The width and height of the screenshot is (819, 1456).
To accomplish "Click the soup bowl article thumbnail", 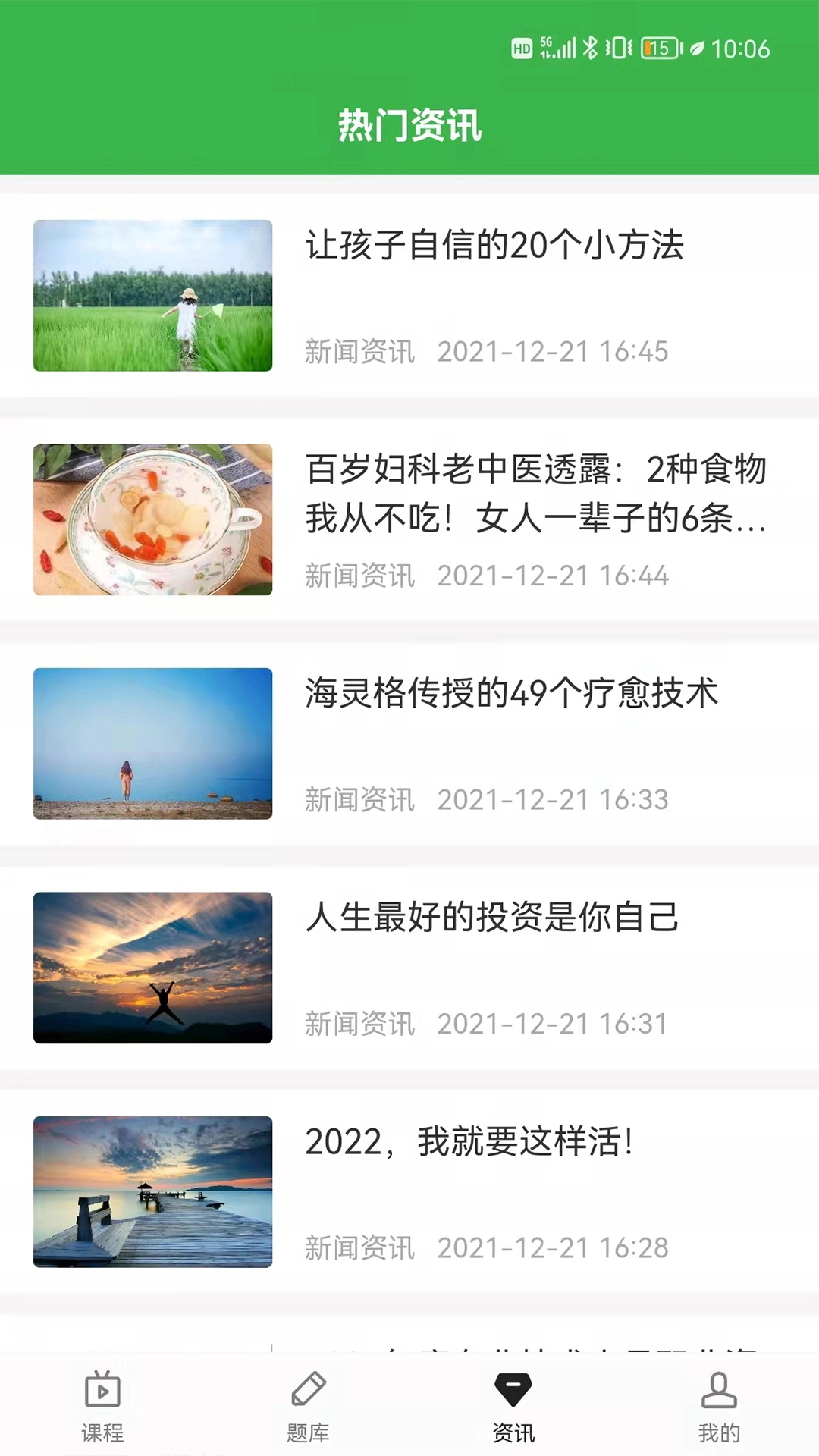I will 152,519.
